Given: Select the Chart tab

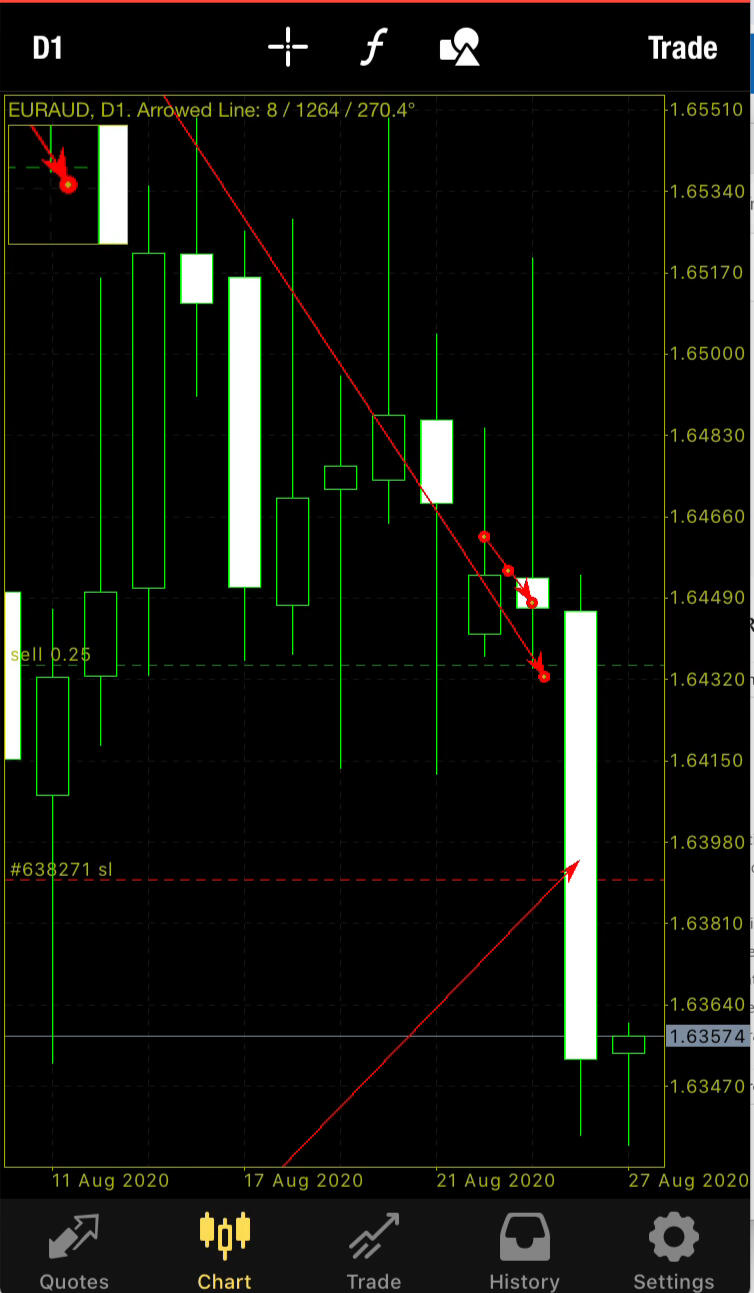Looking at the screenshot, I should pyautogui.click(x=225, y=1250).
